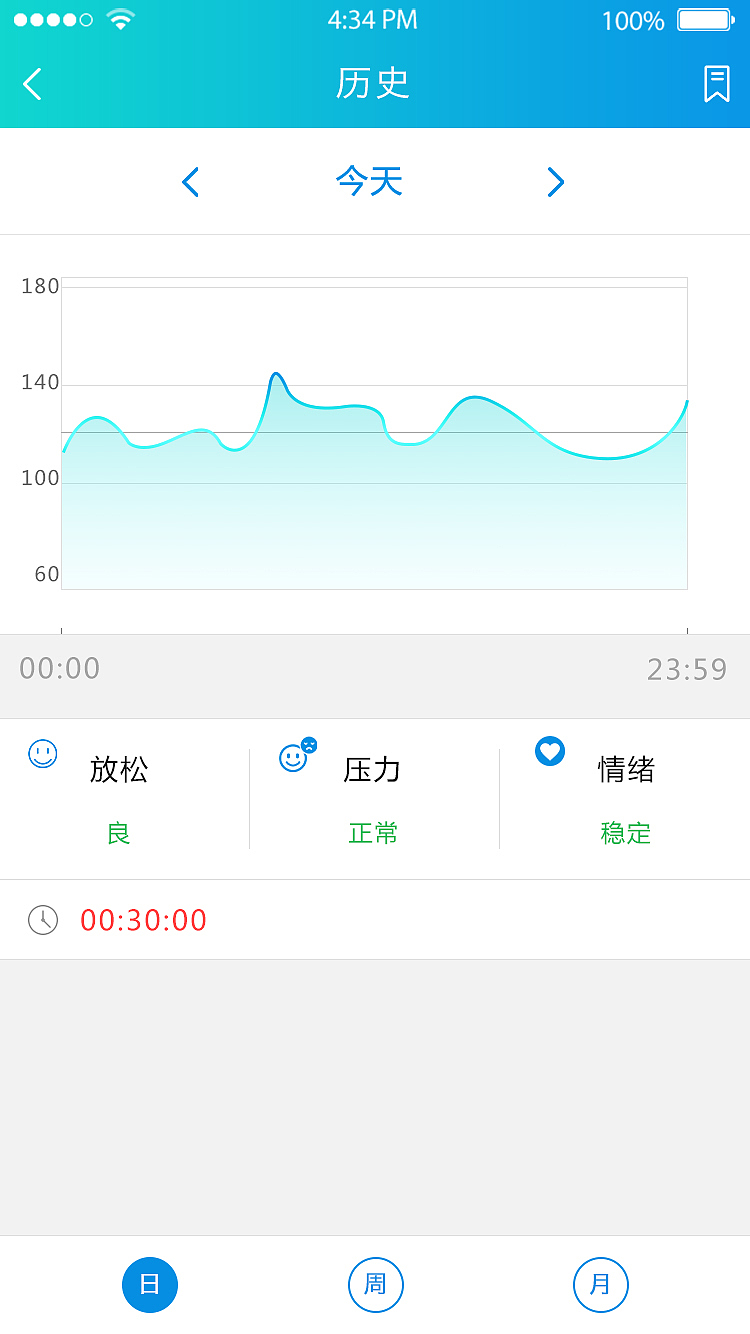Switch to the 周 weekly view tab
The width and height of the screenshot is (750, 1334).
[375, 1284]
